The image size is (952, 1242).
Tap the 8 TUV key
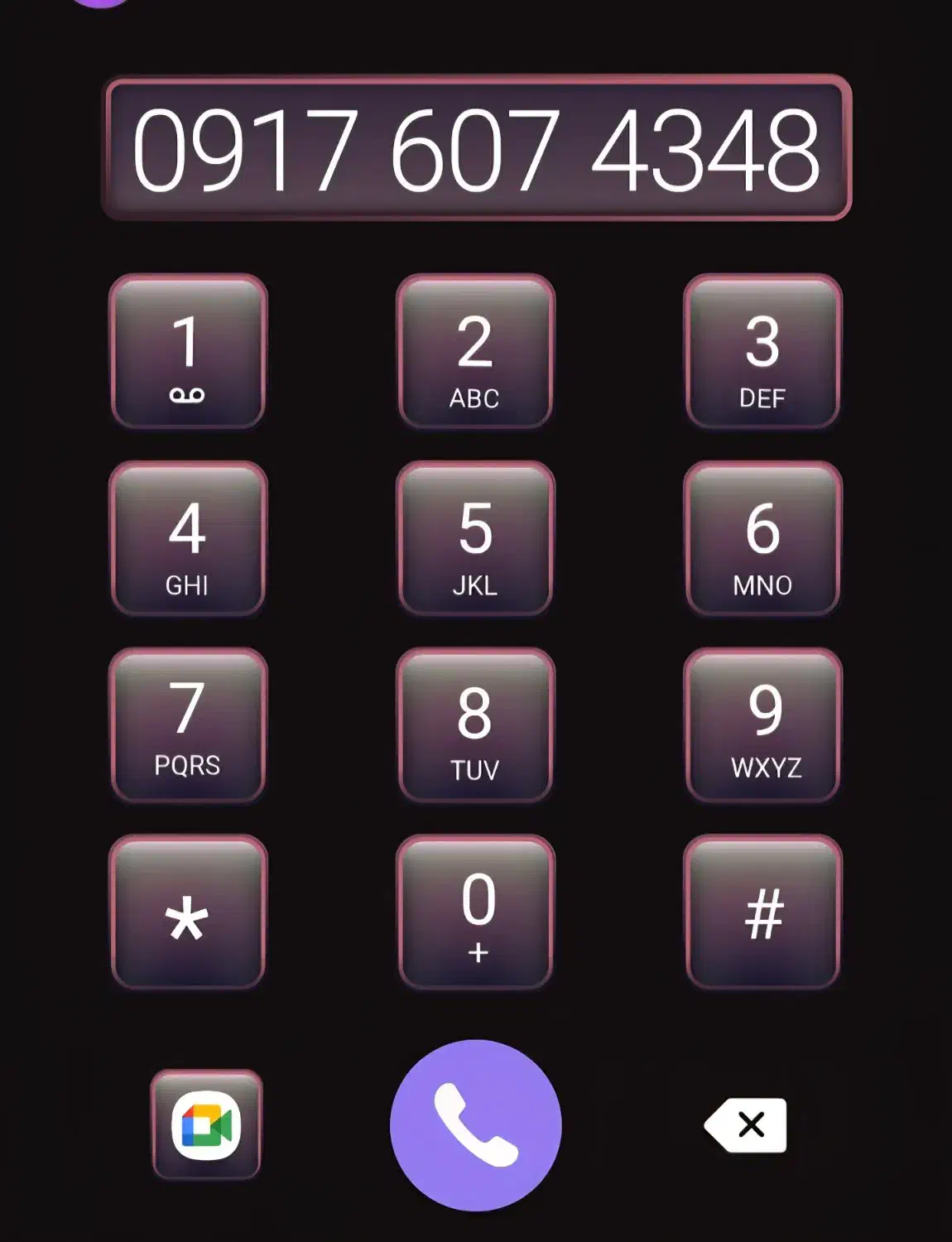tap(475, 726)
